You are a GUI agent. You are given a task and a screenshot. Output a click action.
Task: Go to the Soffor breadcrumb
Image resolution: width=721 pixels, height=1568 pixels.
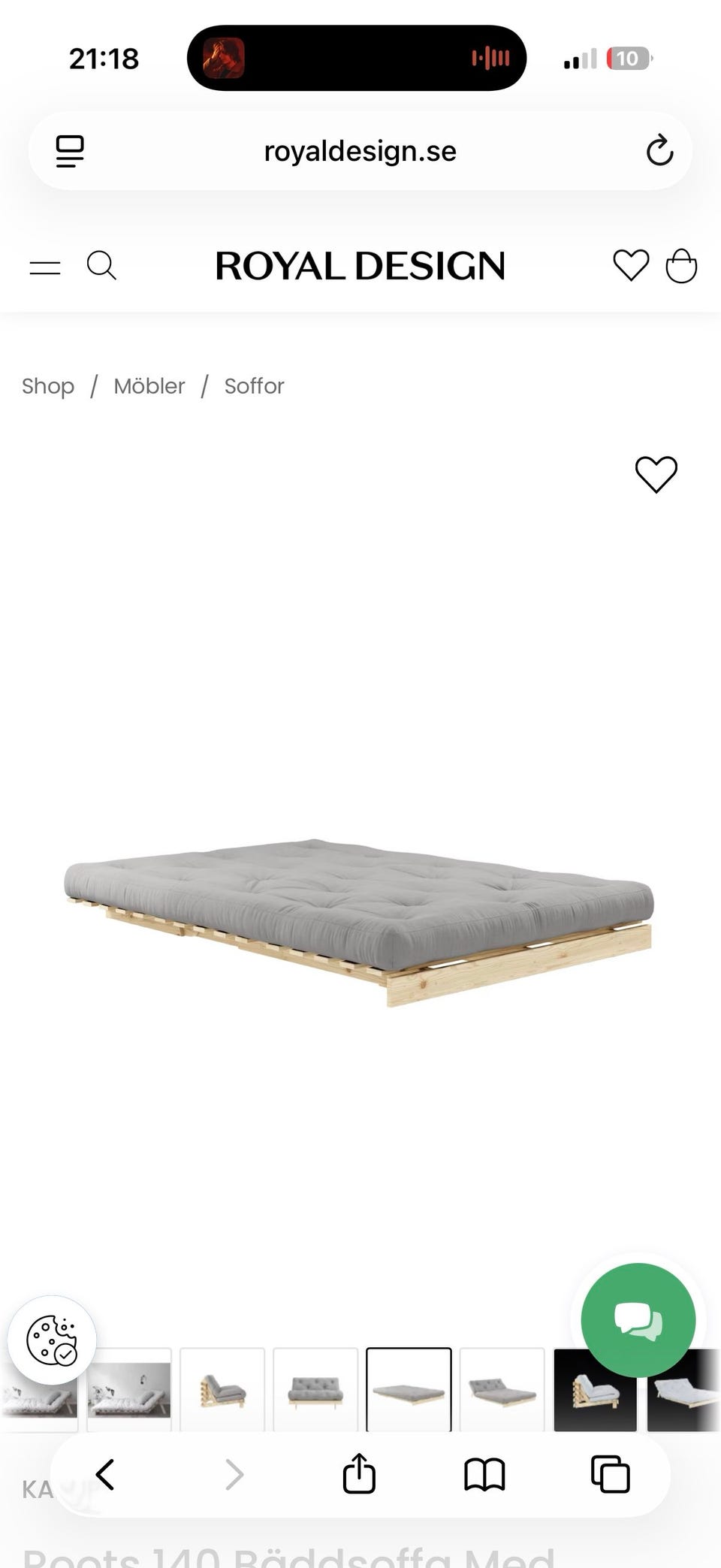pos(254,386)
